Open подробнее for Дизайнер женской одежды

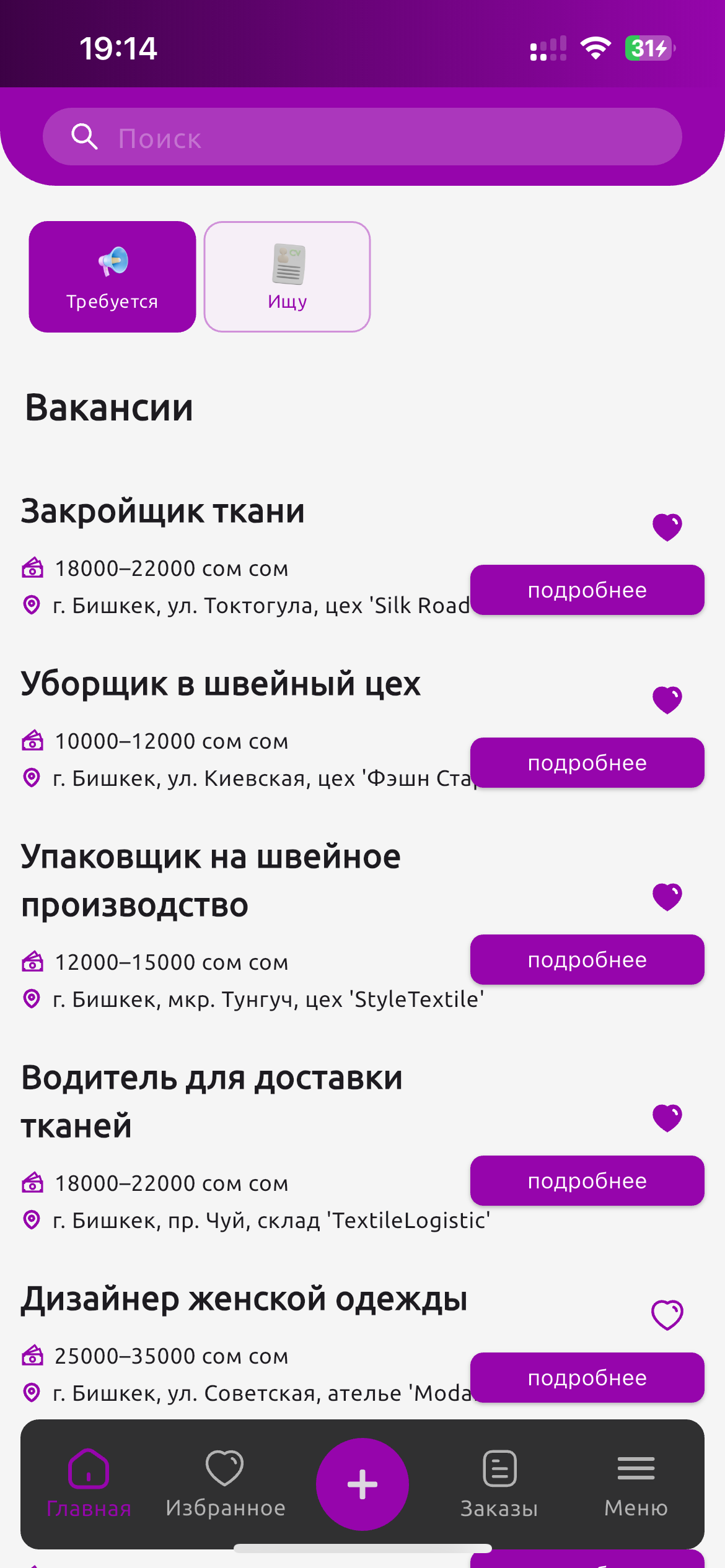[587, 1377]
